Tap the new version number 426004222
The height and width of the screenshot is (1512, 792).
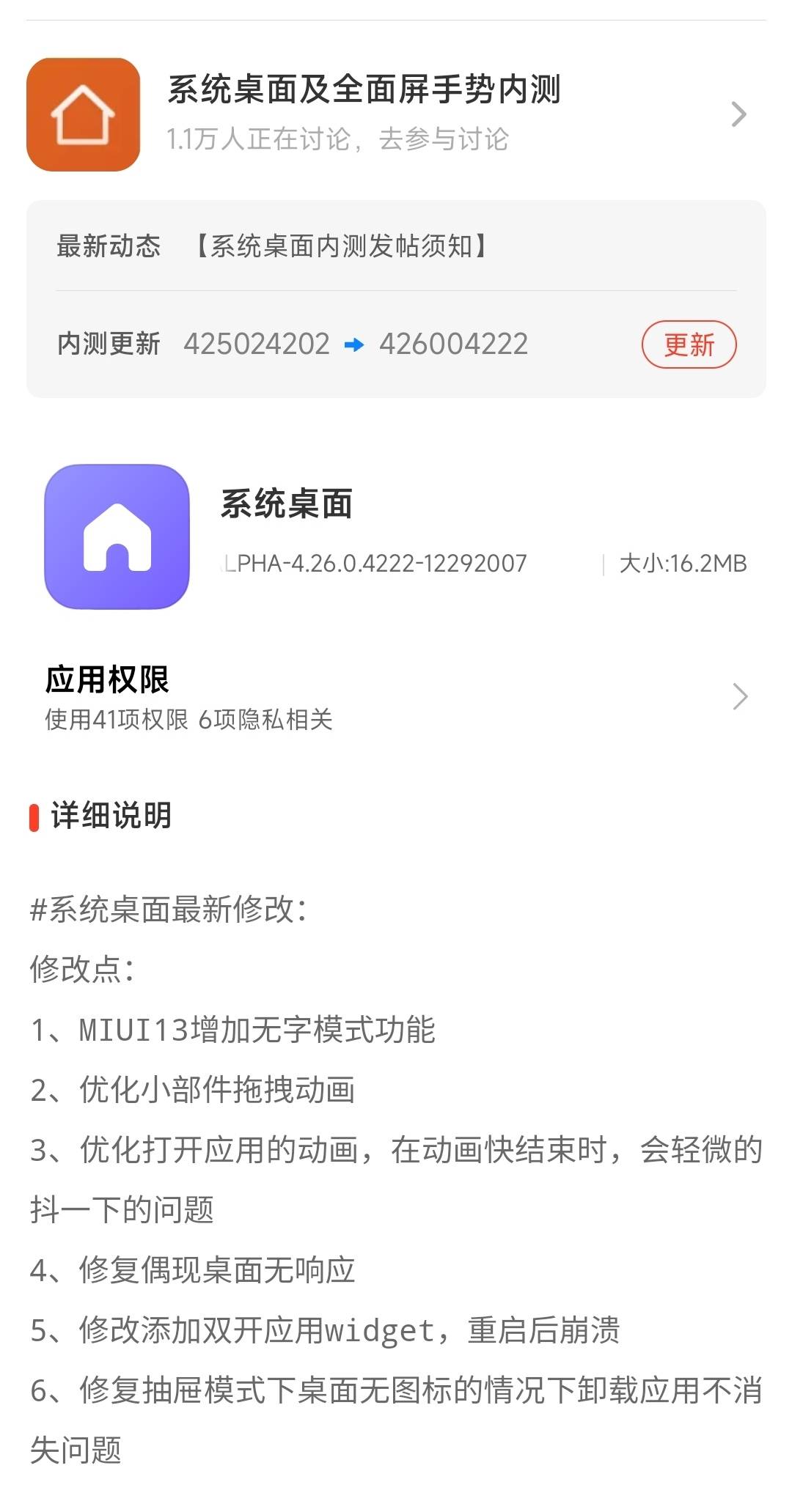tap(453, 344)
